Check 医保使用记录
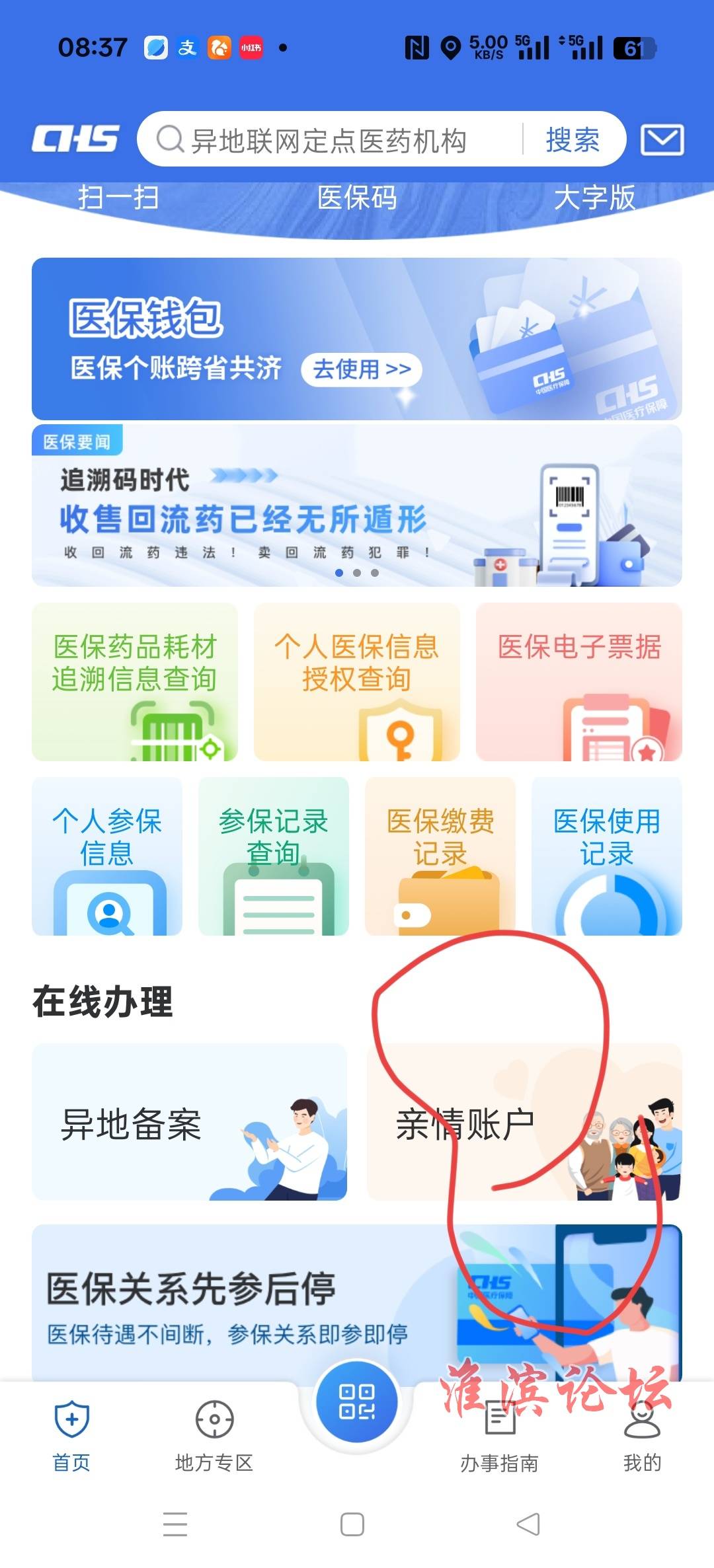The image size is (714, 1568). coord(607,856)
